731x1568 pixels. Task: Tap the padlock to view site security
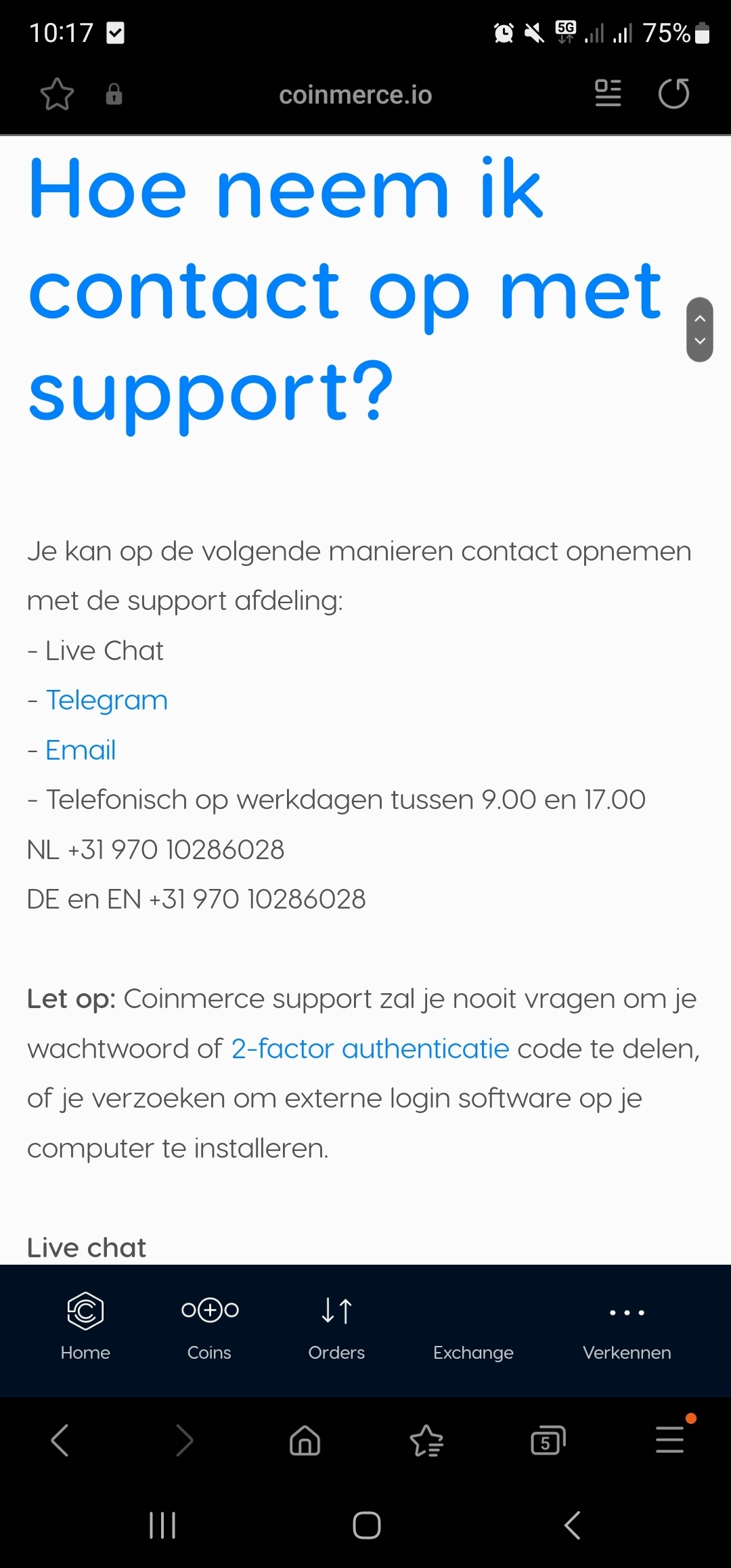pos(114,94)
